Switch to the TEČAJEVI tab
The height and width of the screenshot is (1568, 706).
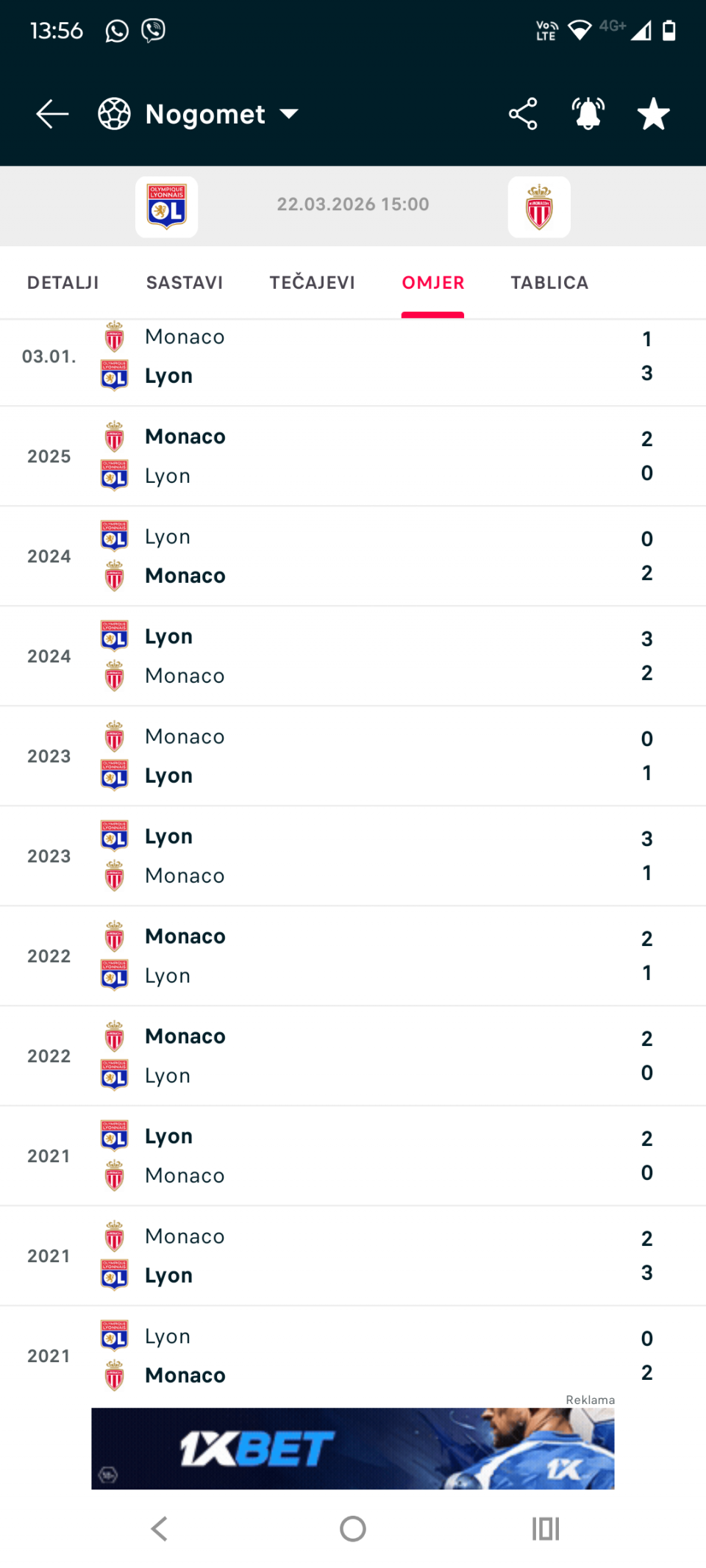point(313,283)
